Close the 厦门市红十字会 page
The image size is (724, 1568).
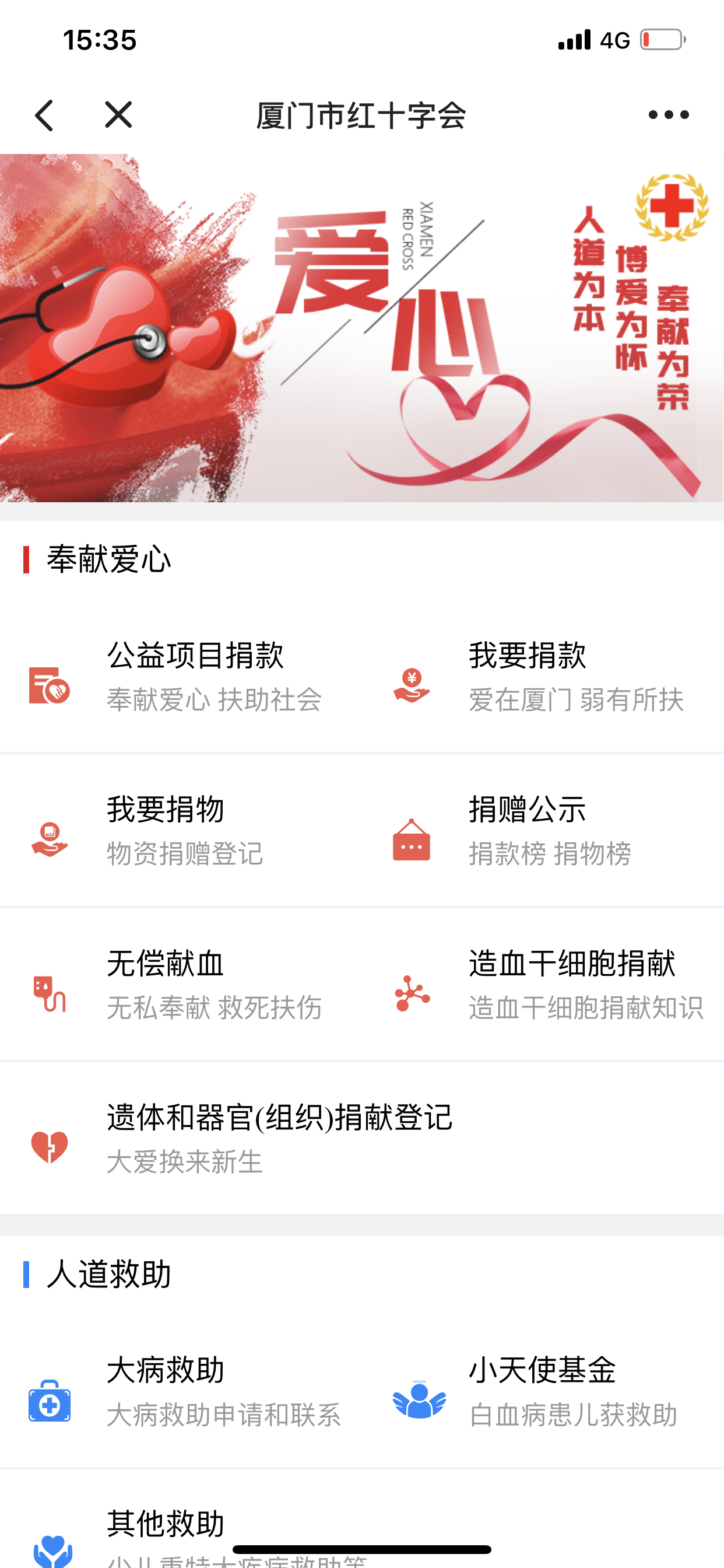pos(118,115)
